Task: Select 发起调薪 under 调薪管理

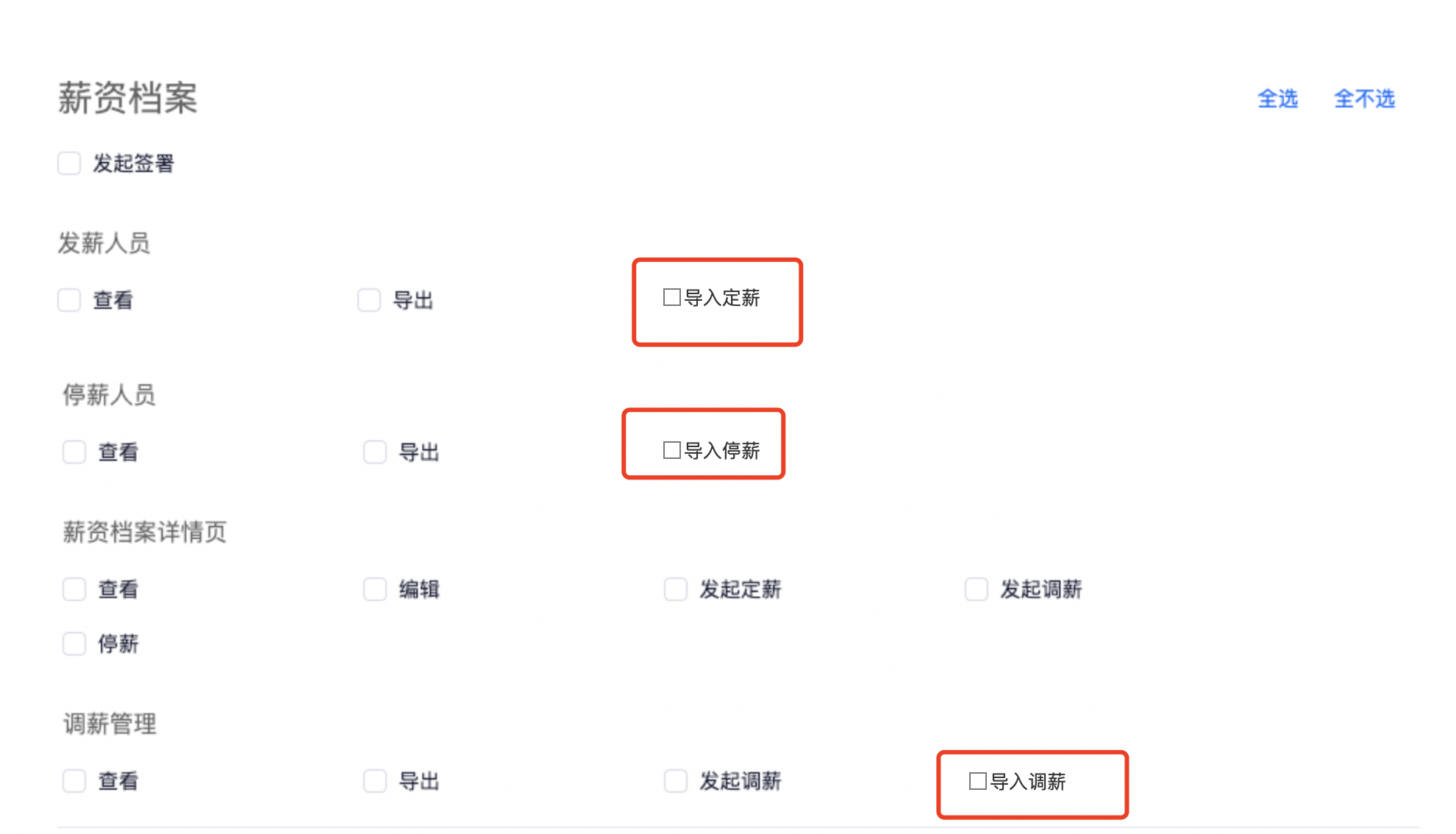Action: [x=675, y=781]
